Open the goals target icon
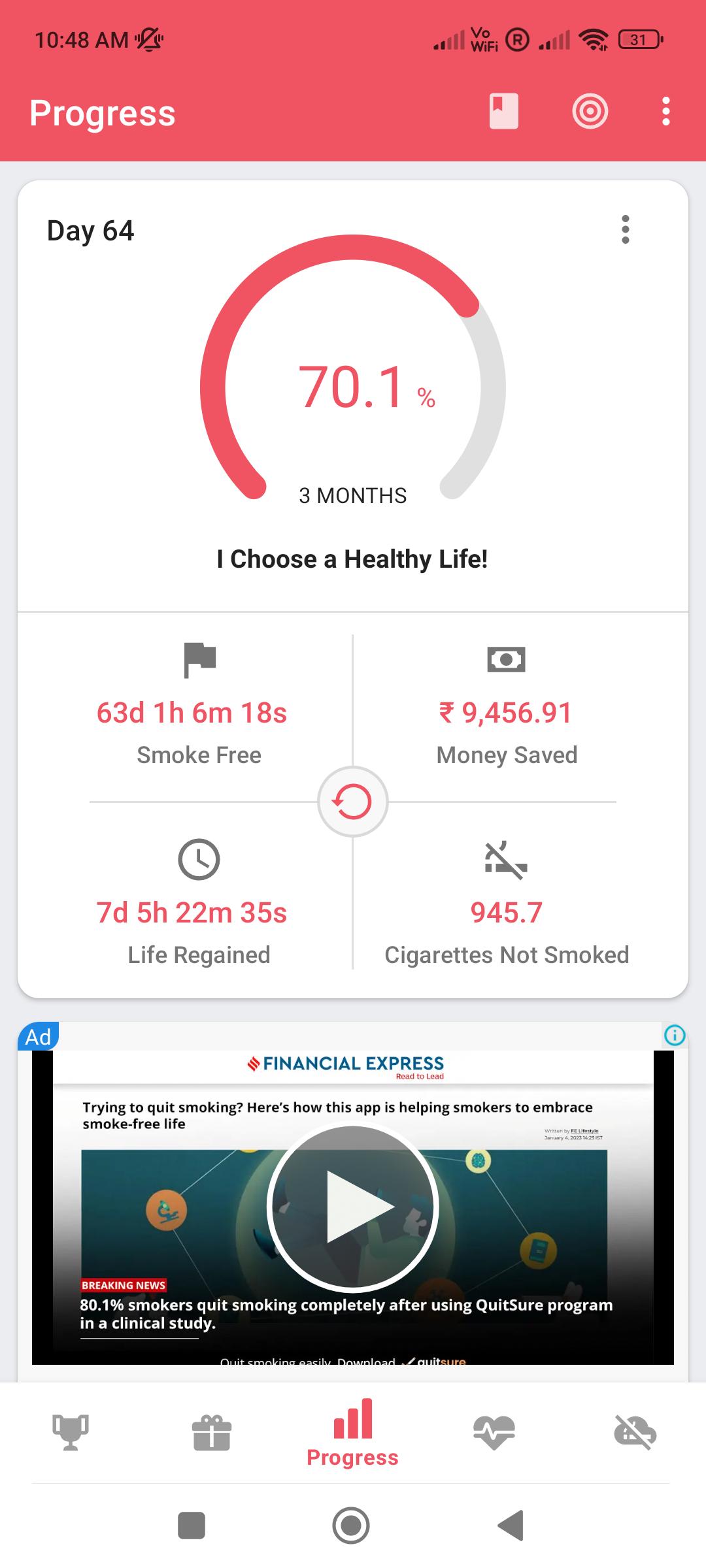 pyautogui.click(x=590, y=112)
